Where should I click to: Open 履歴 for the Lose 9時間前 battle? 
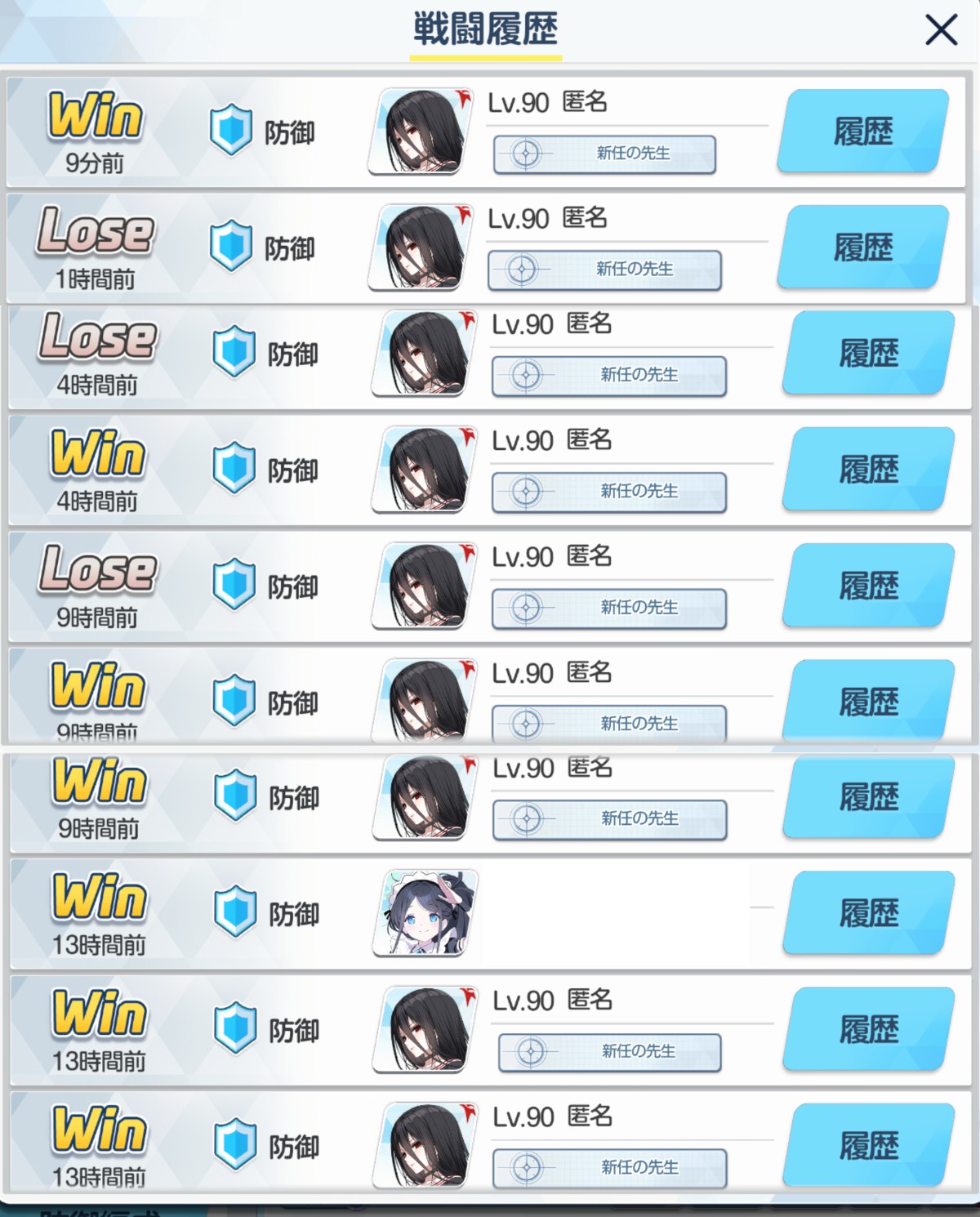click(868, 586)
